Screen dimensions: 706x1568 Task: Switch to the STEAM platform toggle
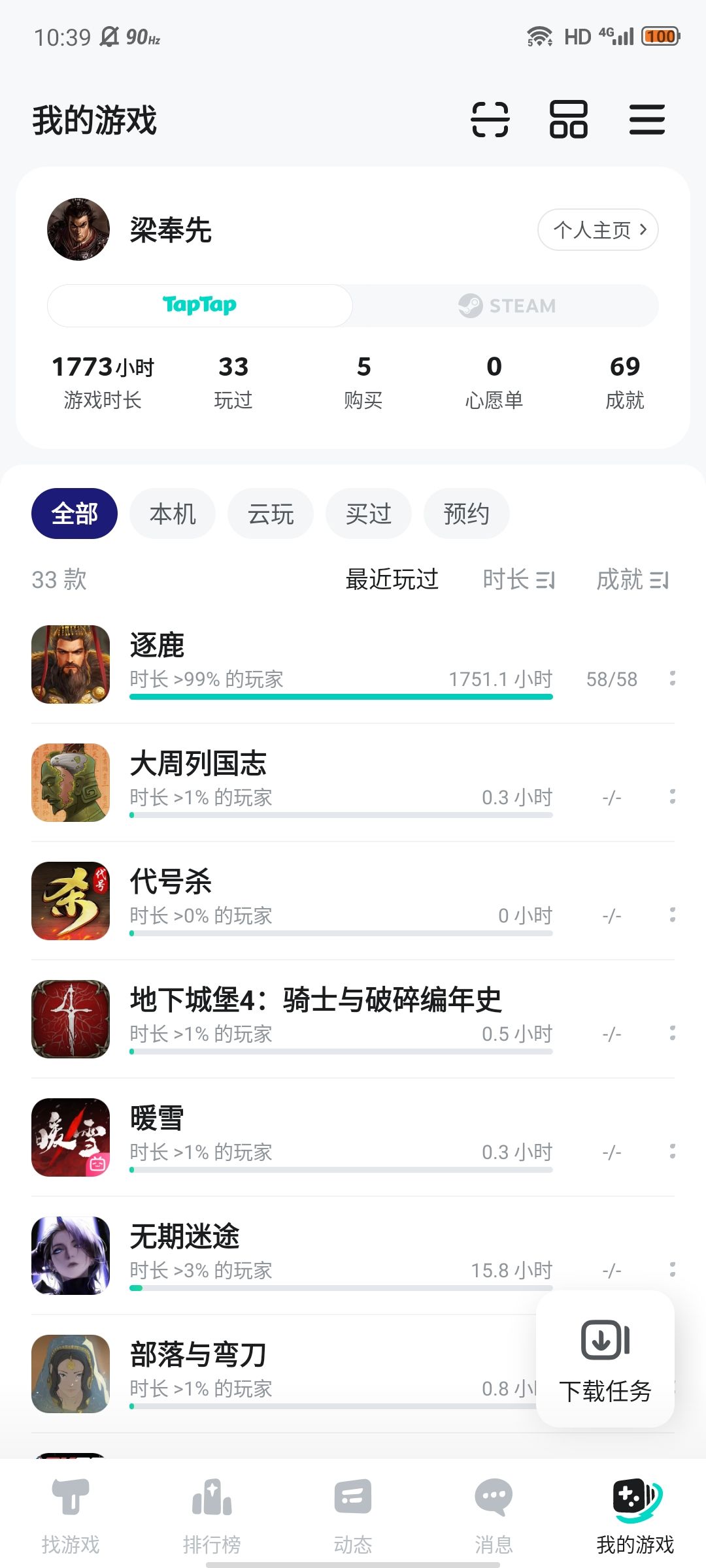coord(507,304)
